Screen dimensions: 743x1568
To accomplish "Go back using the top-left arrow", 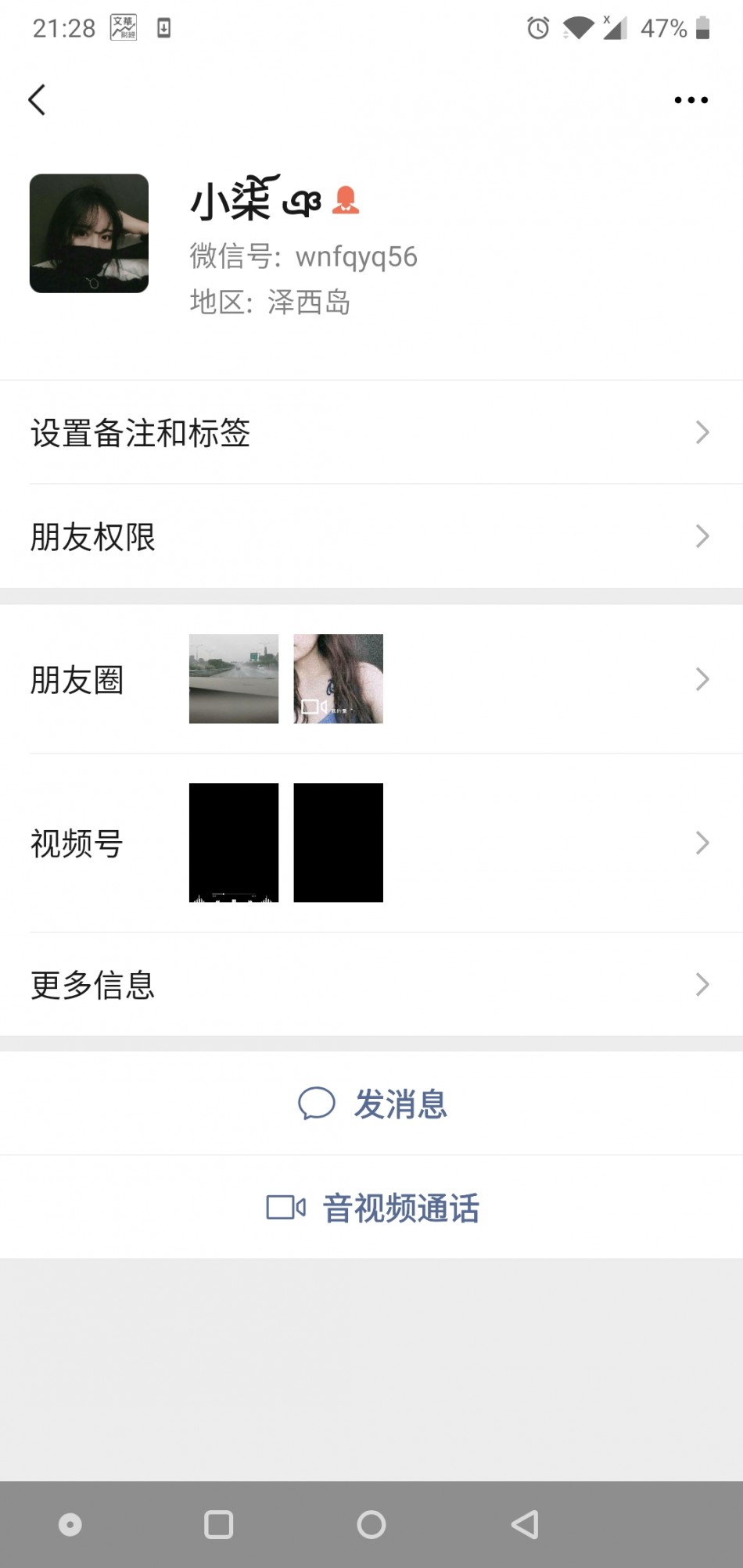I will click(37, 100).
